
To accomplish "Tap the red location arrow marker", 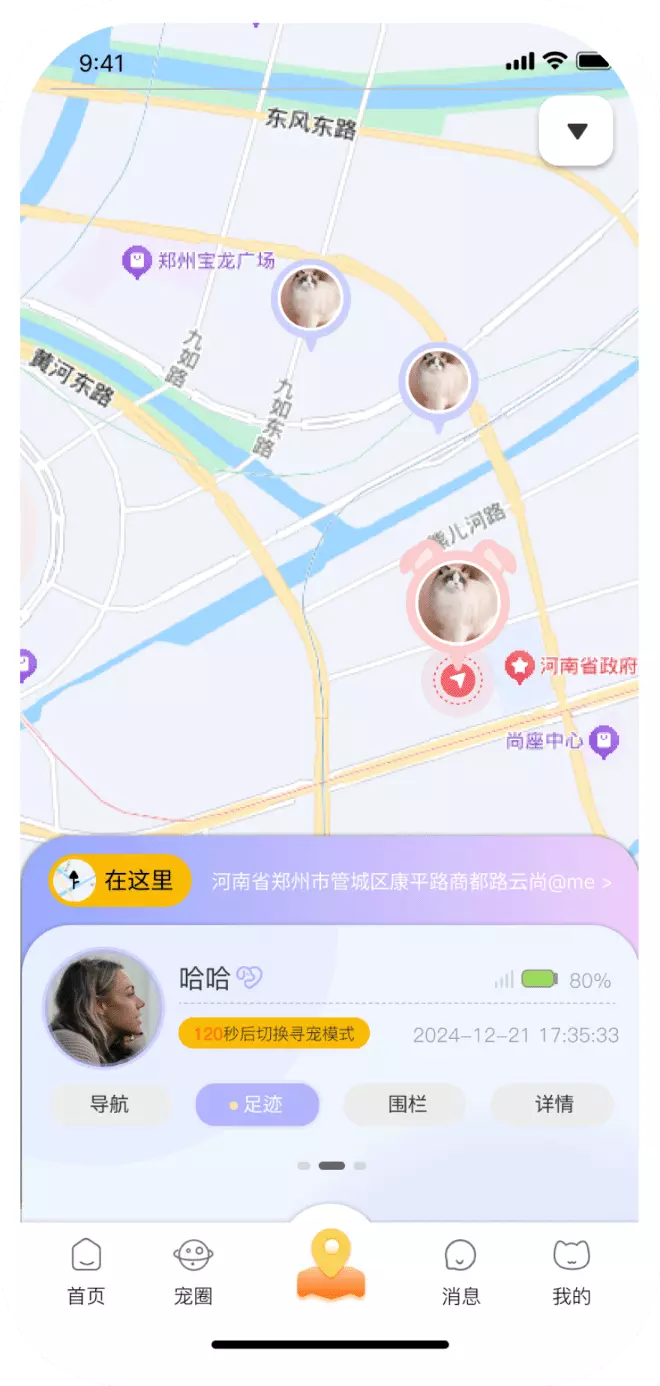I will (x=458, y=681).
